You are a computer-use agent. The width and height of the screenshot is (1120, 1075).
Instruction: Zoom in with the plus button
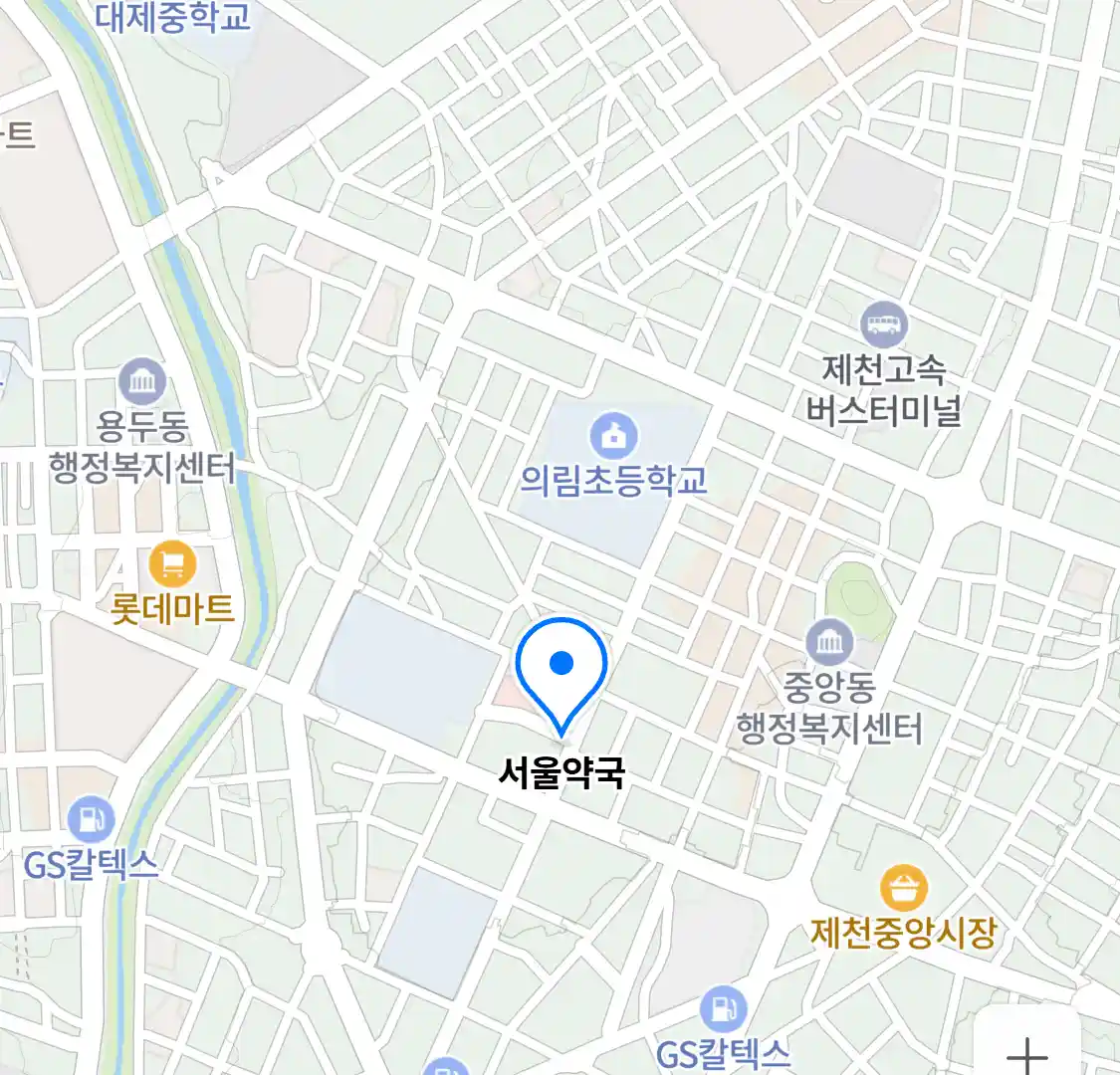(1026, 1053)
